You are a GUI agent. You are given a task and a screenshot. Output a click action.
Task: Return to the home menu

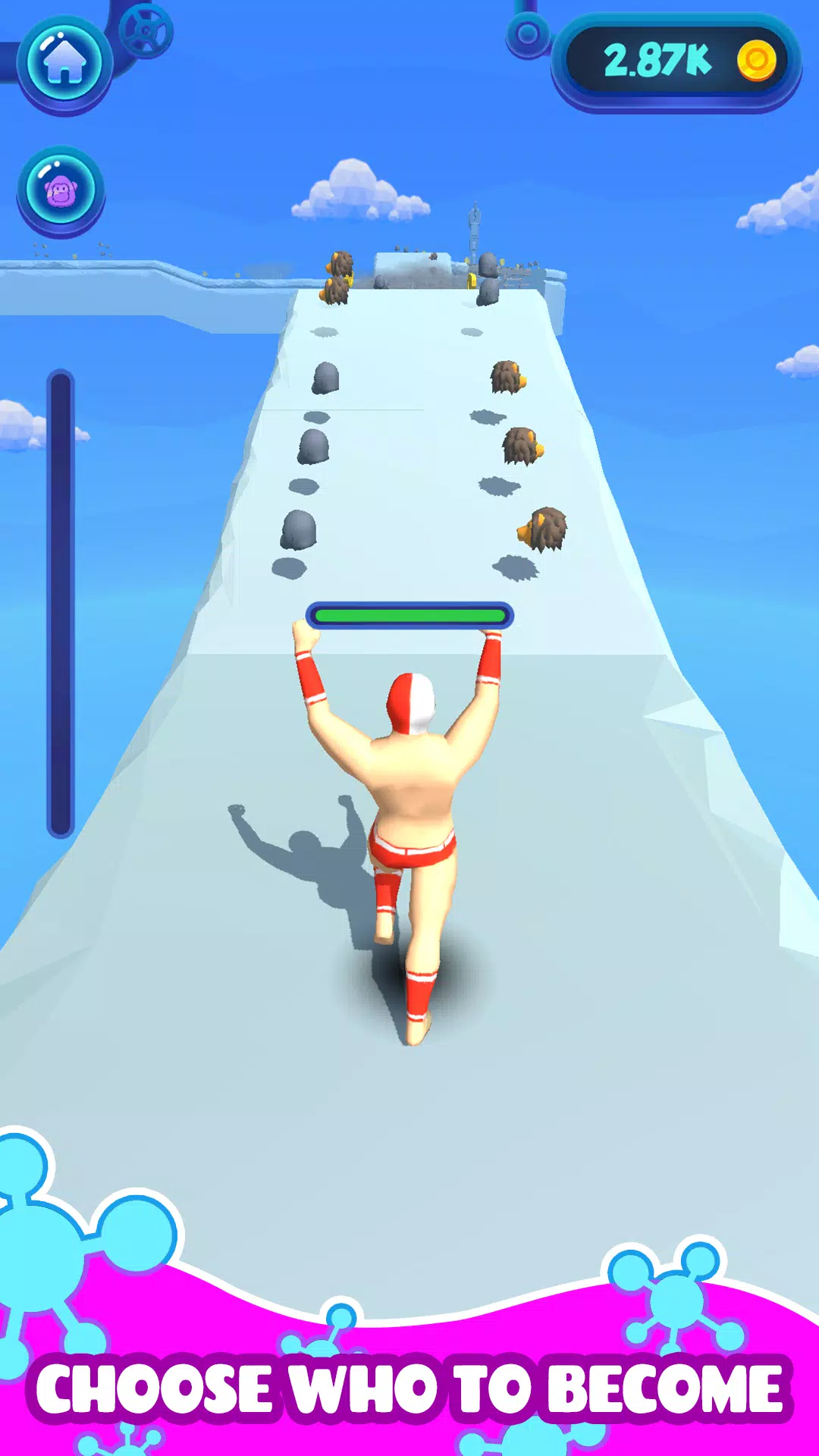tap(64, 64)
